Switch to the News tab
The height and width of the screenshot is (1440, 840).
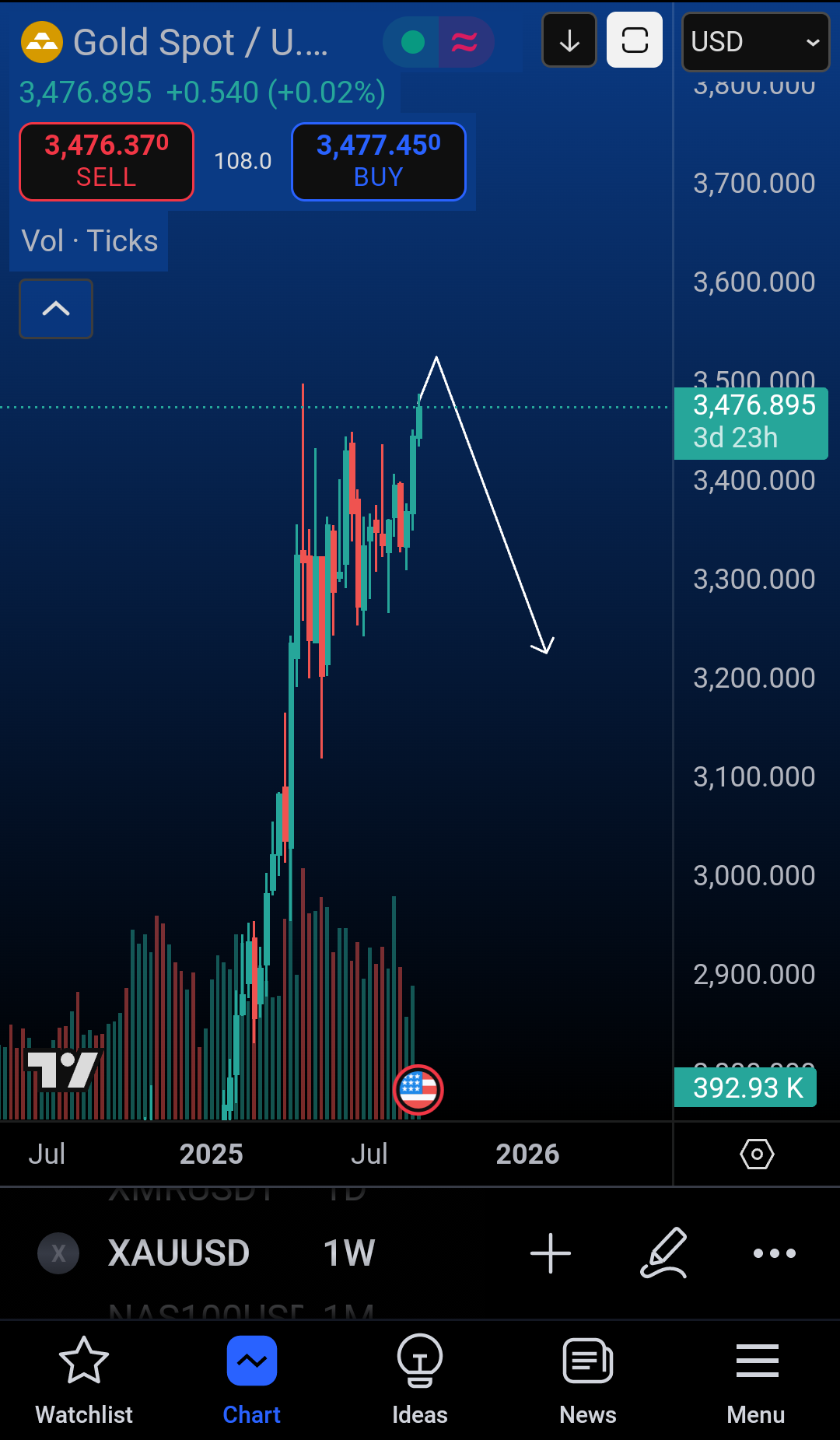(588, 1380)
